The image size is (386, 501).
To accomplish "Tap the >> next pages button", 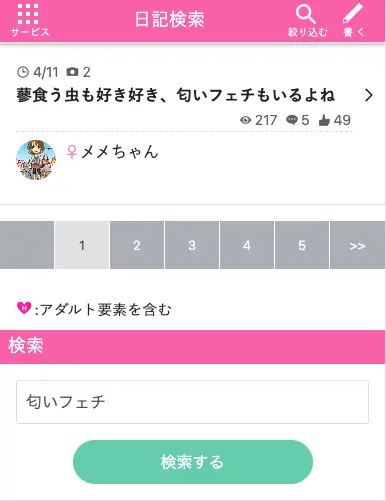I will [357, 245].
